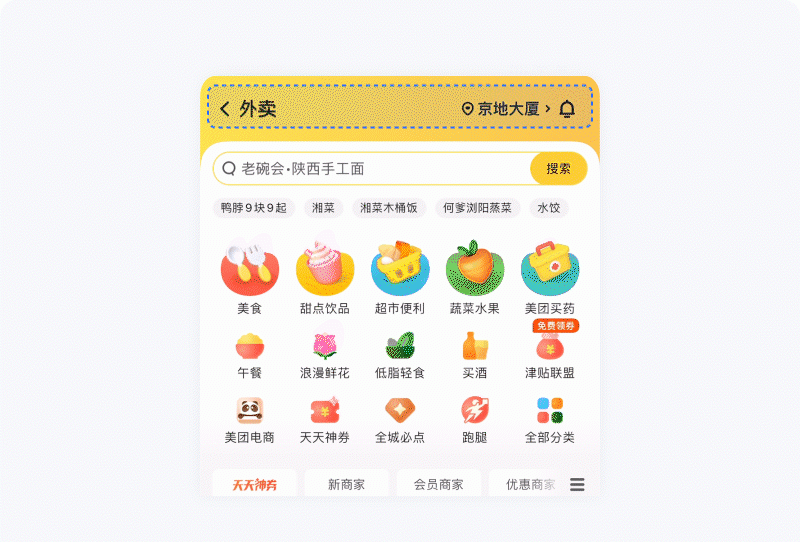The image size is (800, 542).
Task: Open the 蔬菜水果 category
Action: (x=475, y=270)
